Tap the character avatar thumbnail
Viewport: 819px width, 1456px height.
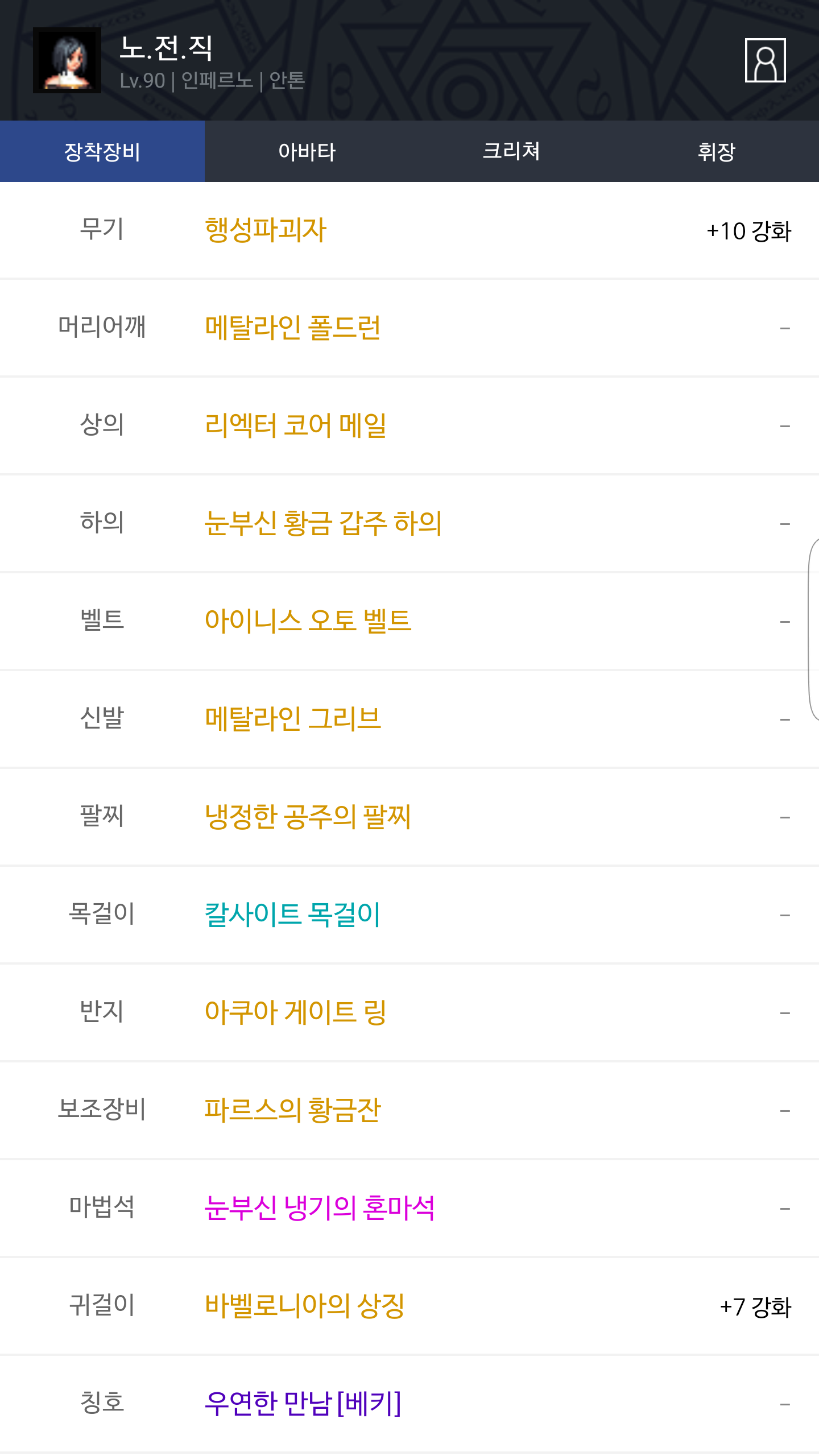coord(67,60)
